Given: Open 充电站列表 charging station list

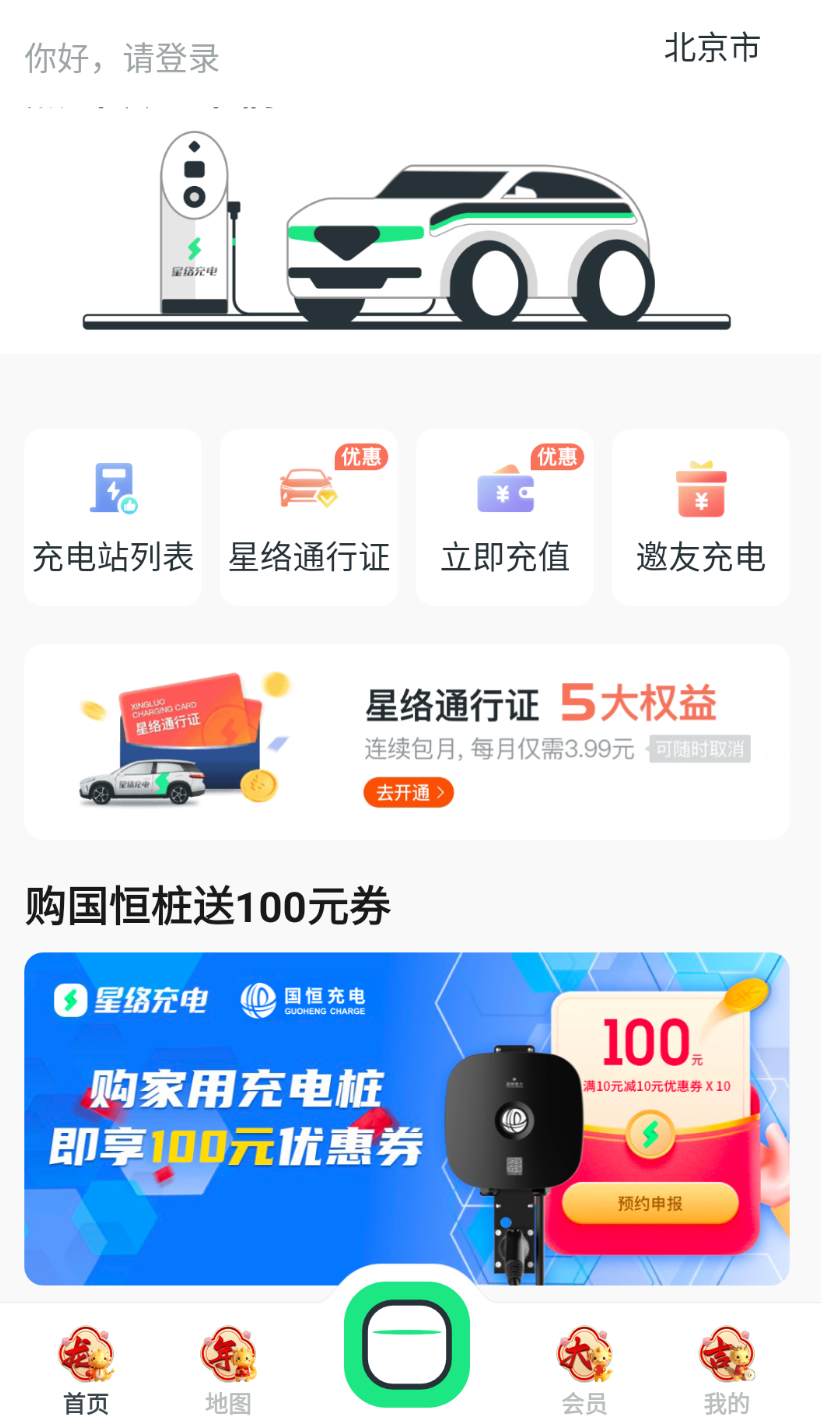Looking at the screenshot, I should coord(113,518).
